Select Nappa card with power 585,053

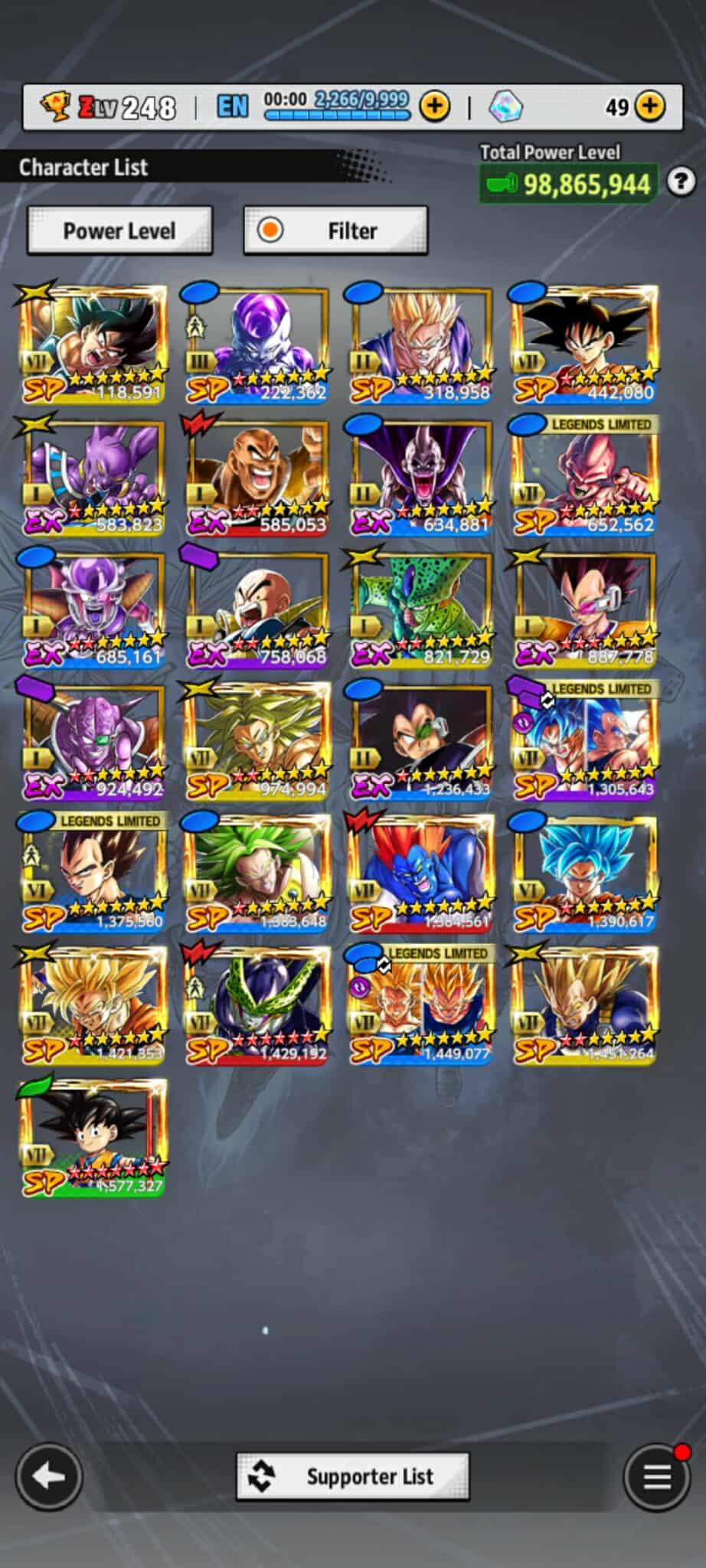[x=257, y=476]
